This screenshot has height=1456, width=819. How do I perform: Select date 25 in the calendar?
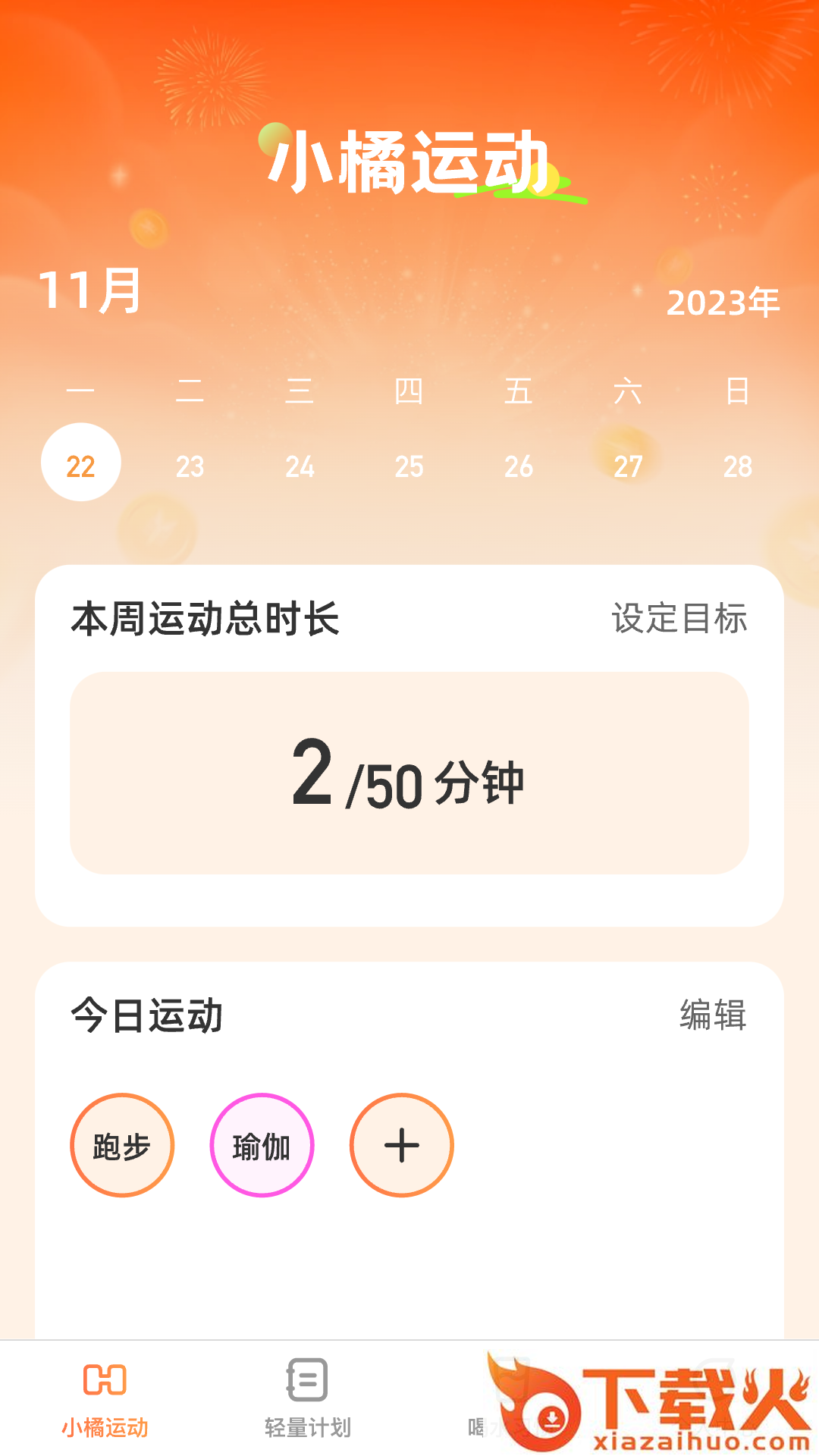pos(409,466)
